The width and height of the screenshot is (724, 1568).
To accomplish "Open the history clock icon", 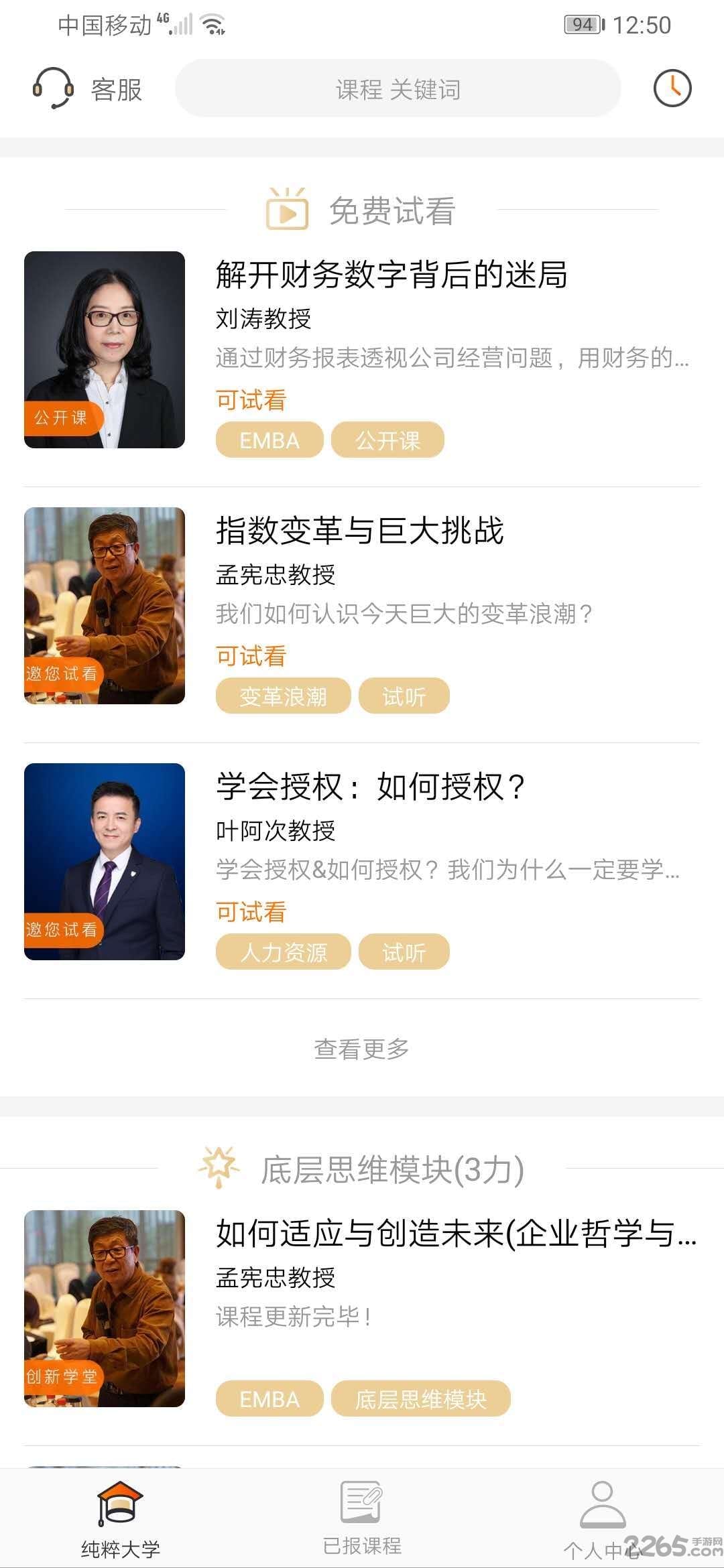I will (673, 88).
